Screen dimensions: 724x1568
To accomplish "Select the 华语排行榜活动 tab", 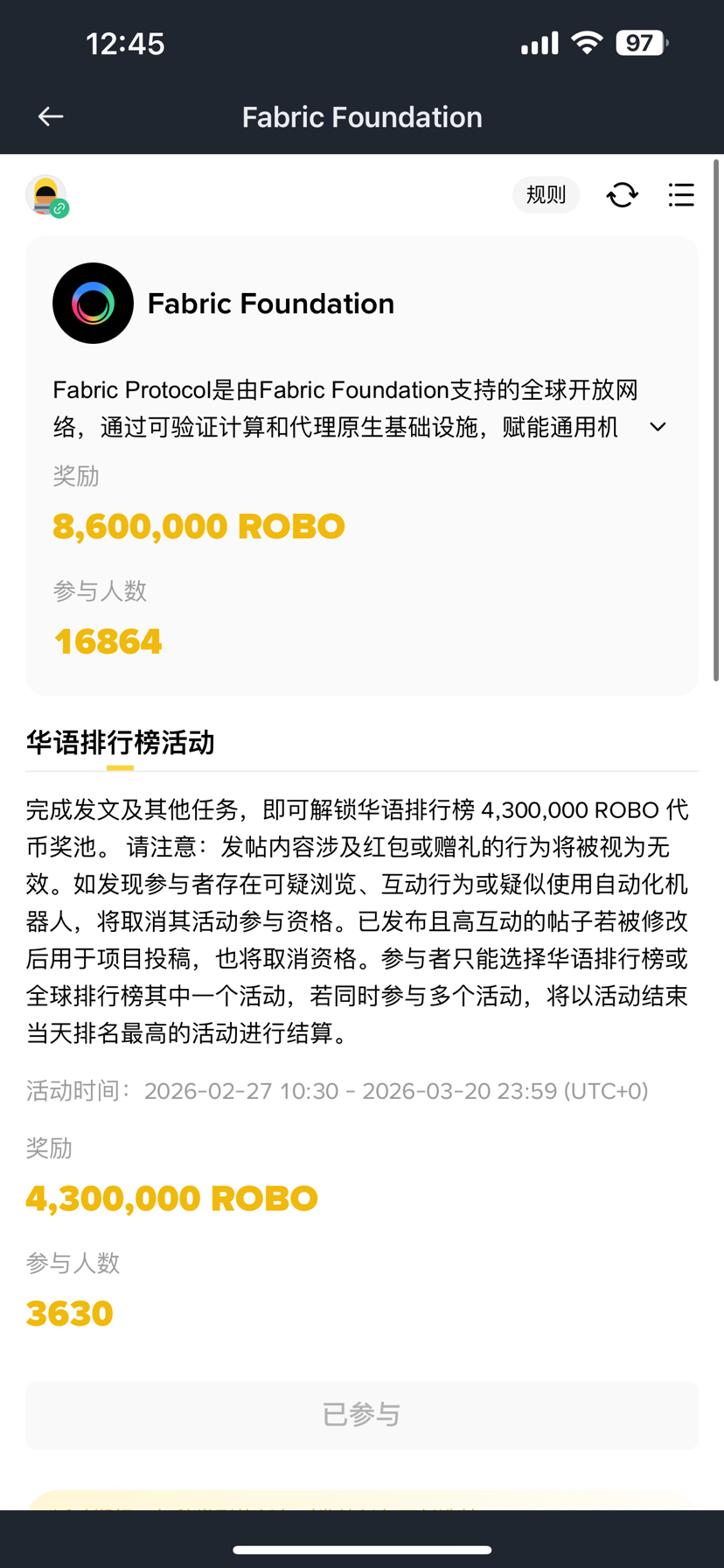I will 121,743.
